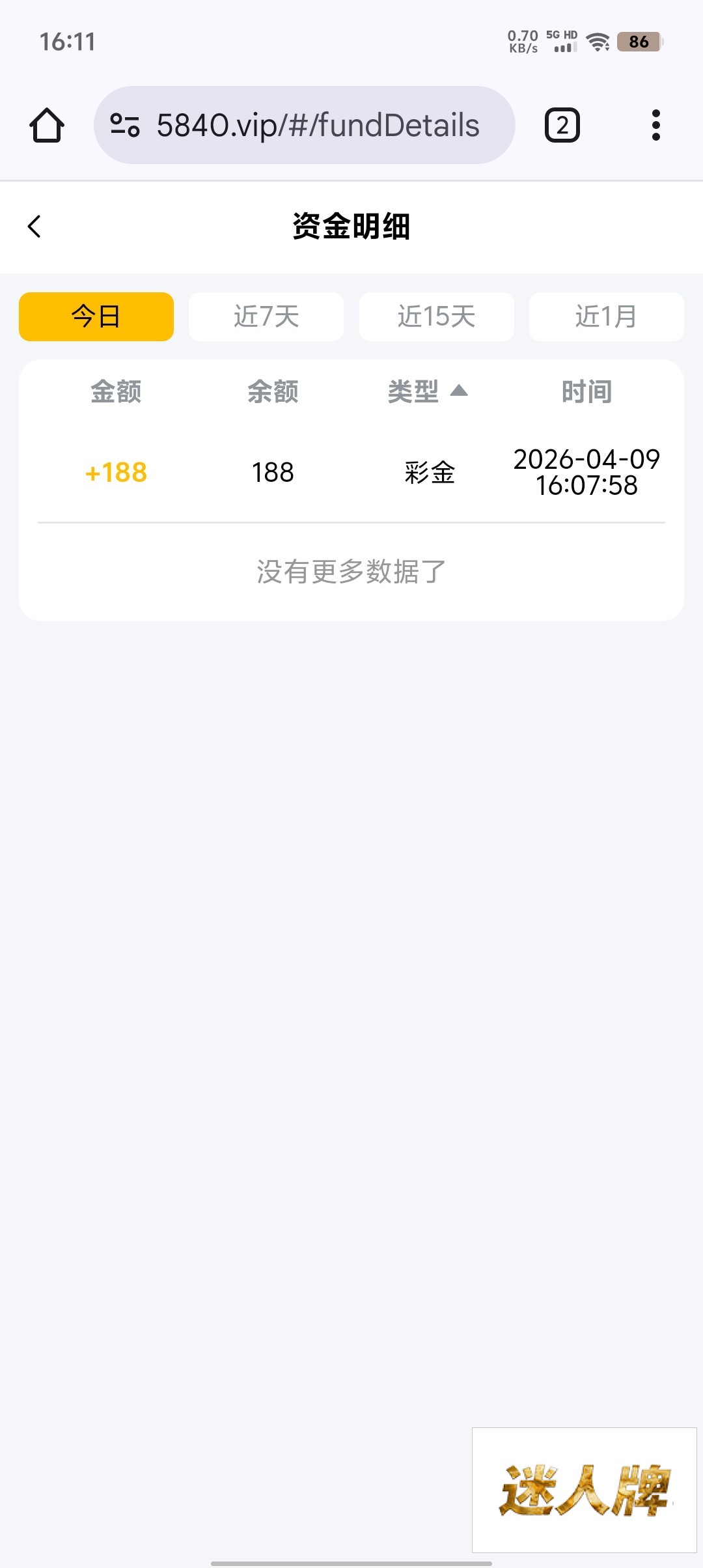Show records for 近15天
This screenshot has width=703, height=1568.
[x=437, y=316]
